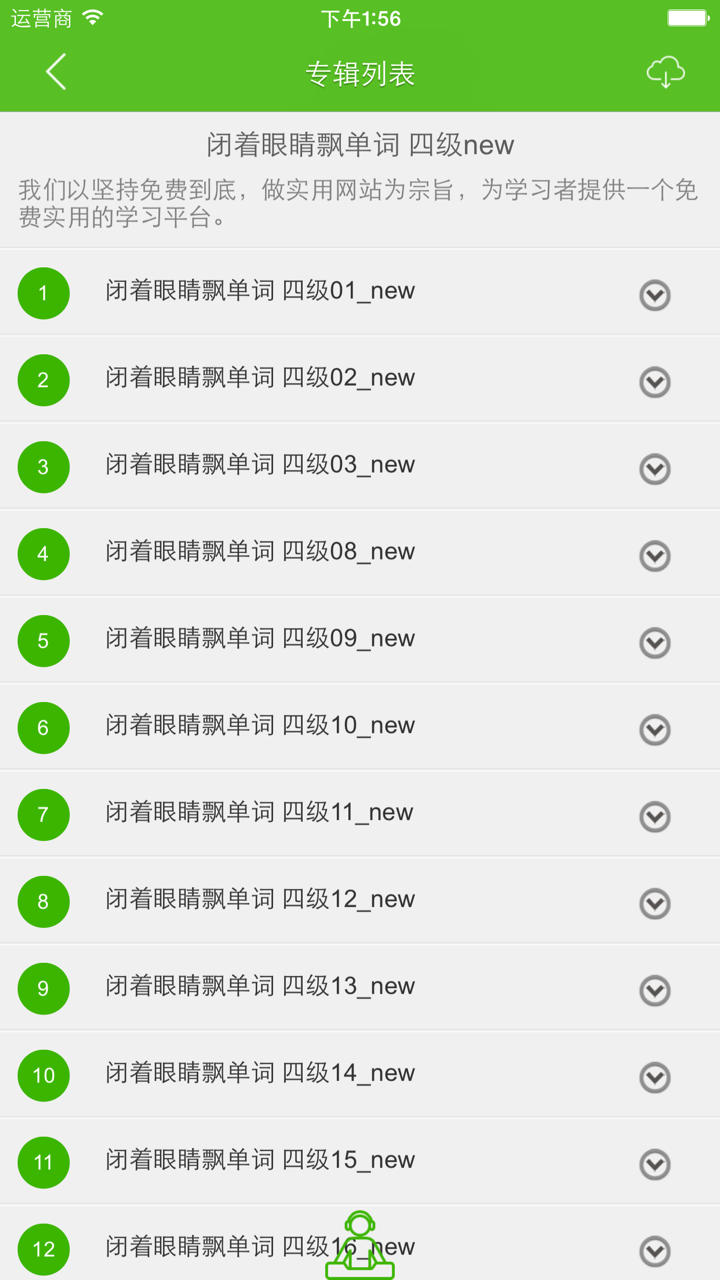720x1280 pixels.
Task: Tap the green number badge 9
Action: pos(43,988)
